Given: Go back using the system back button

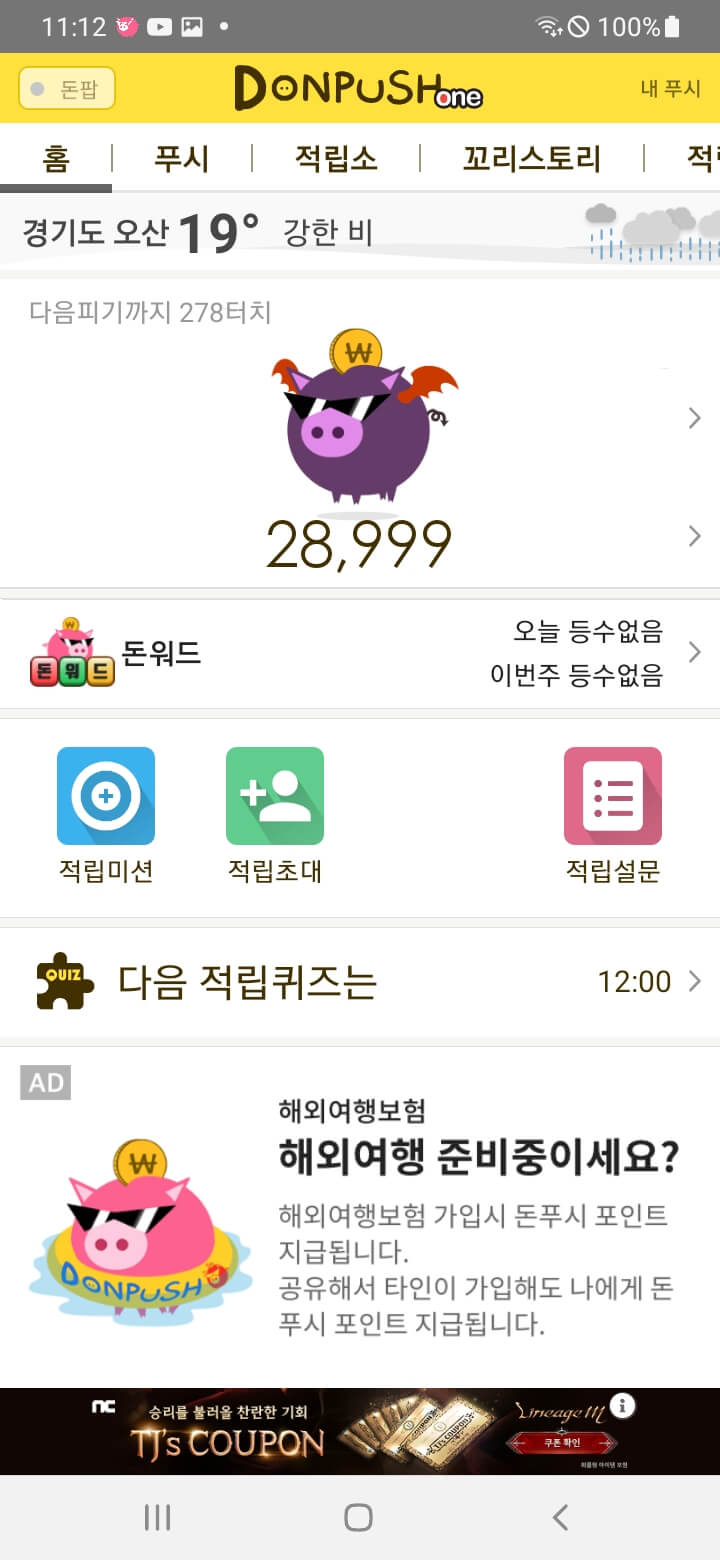Looking at the screenshot, I should (x=560, y=1517).
